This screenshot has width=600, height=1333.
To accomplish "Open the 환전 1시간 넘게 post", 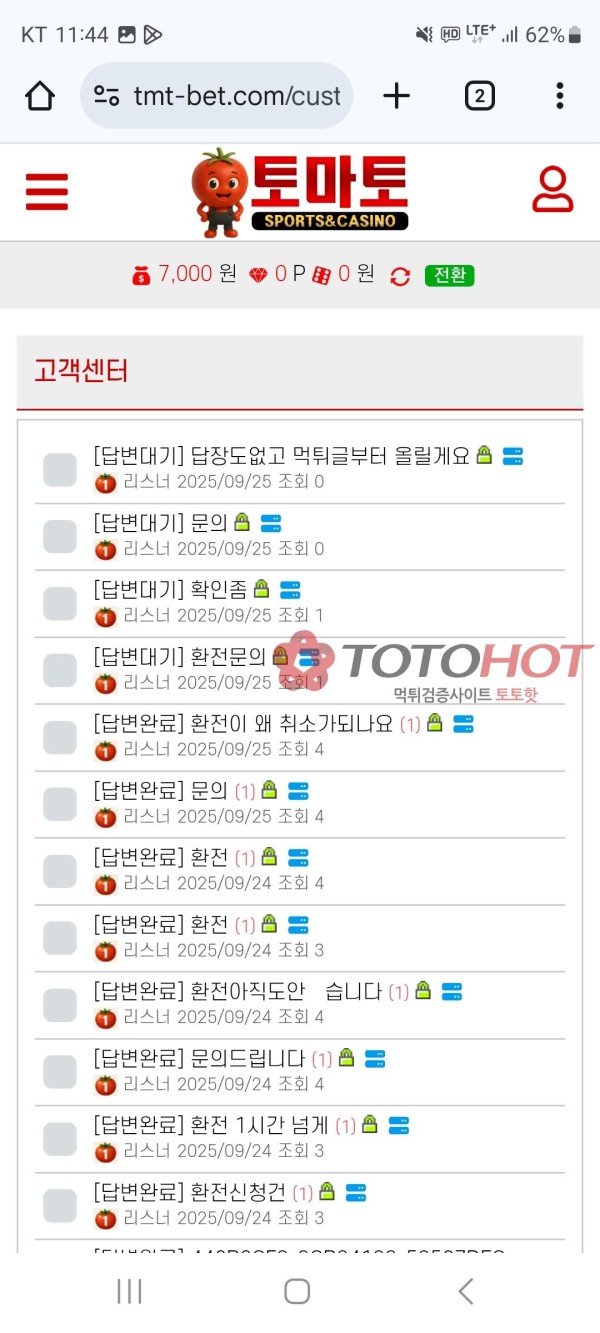I will click(x=259, y=1125).
